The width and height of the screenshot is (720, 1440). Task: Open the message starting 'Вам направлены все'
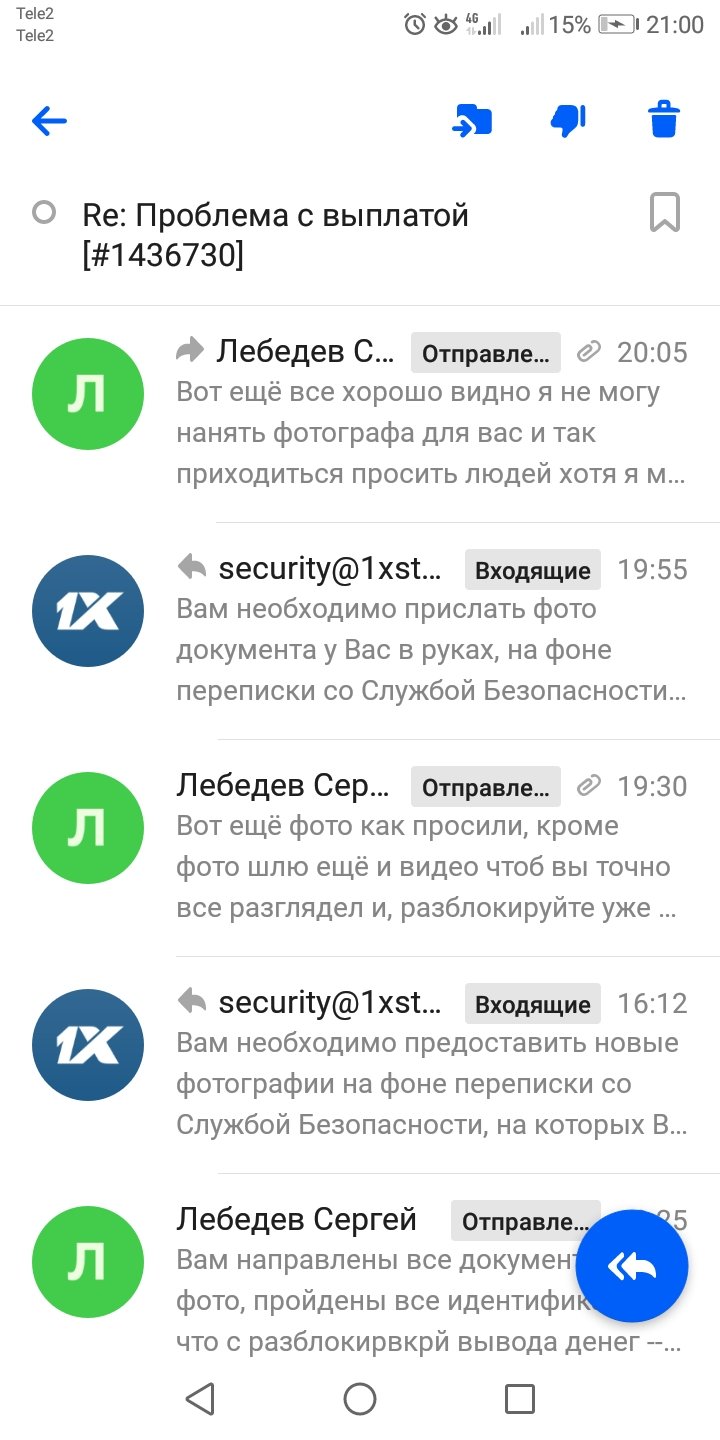pos(370,1280)
